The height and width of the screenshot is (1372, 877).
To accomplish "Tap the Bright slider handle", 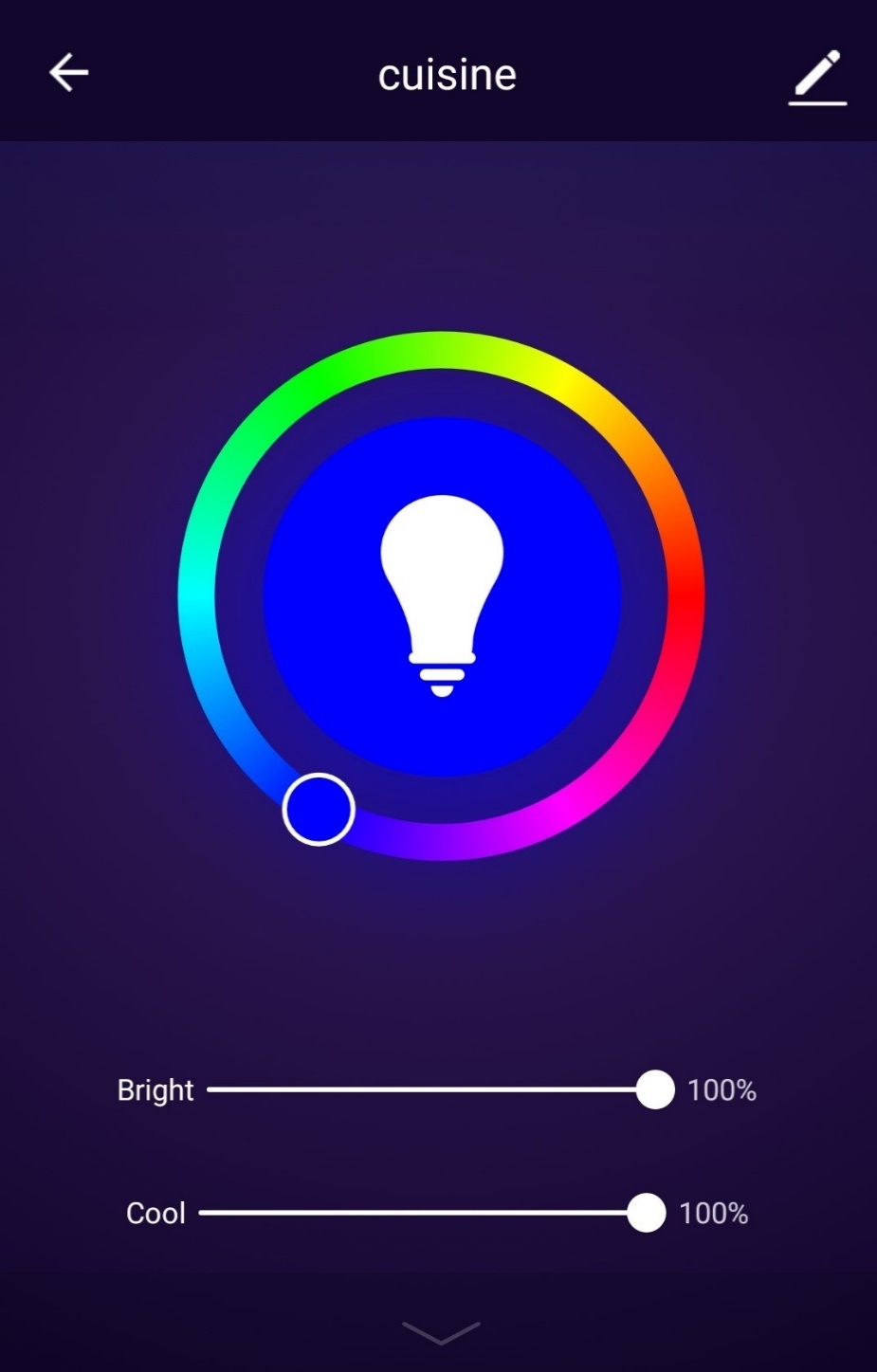I will (654, 1089).
